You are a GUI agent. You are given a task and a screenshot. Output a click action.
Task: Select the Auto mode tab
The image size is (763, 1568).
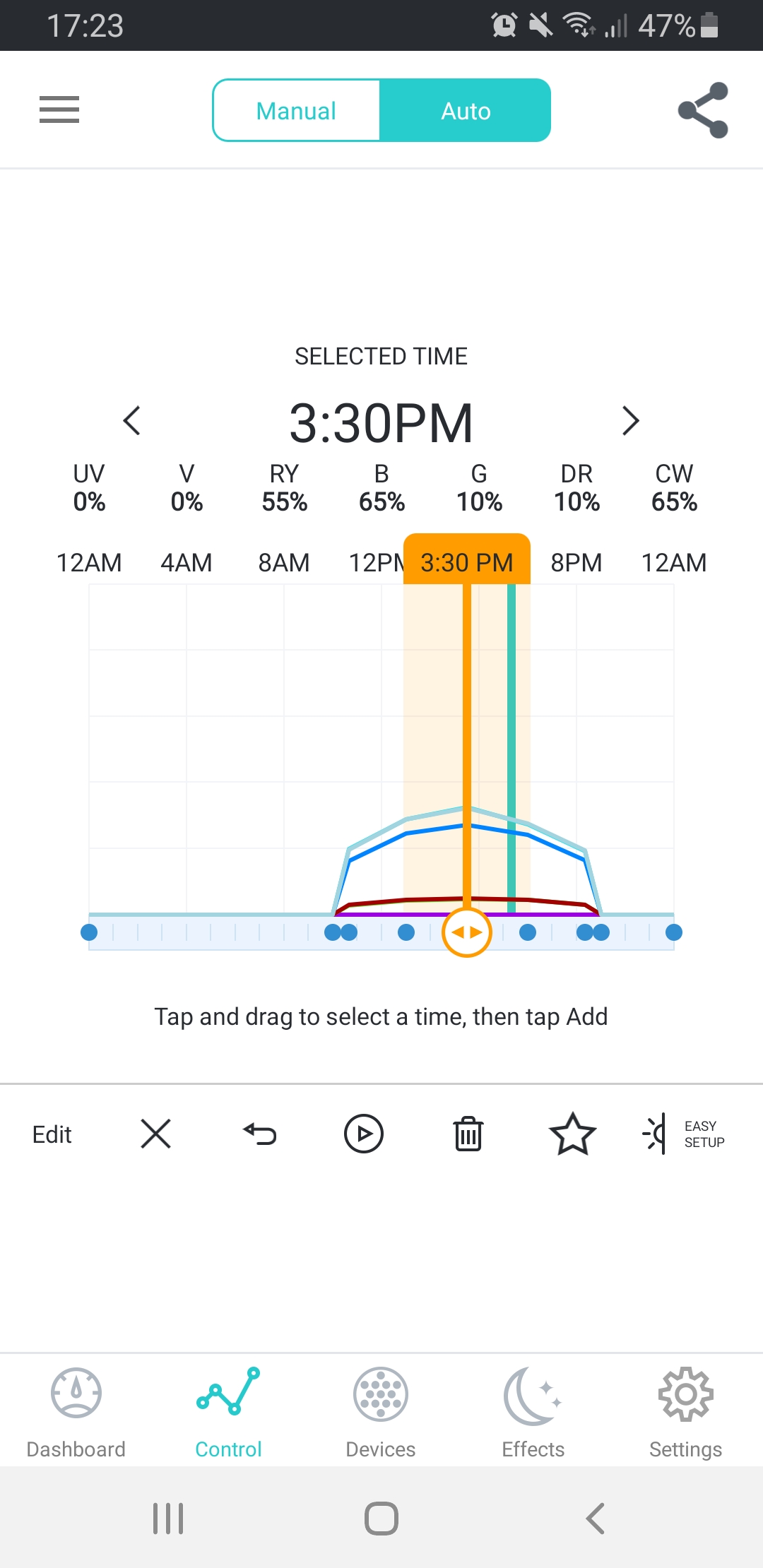466,111
